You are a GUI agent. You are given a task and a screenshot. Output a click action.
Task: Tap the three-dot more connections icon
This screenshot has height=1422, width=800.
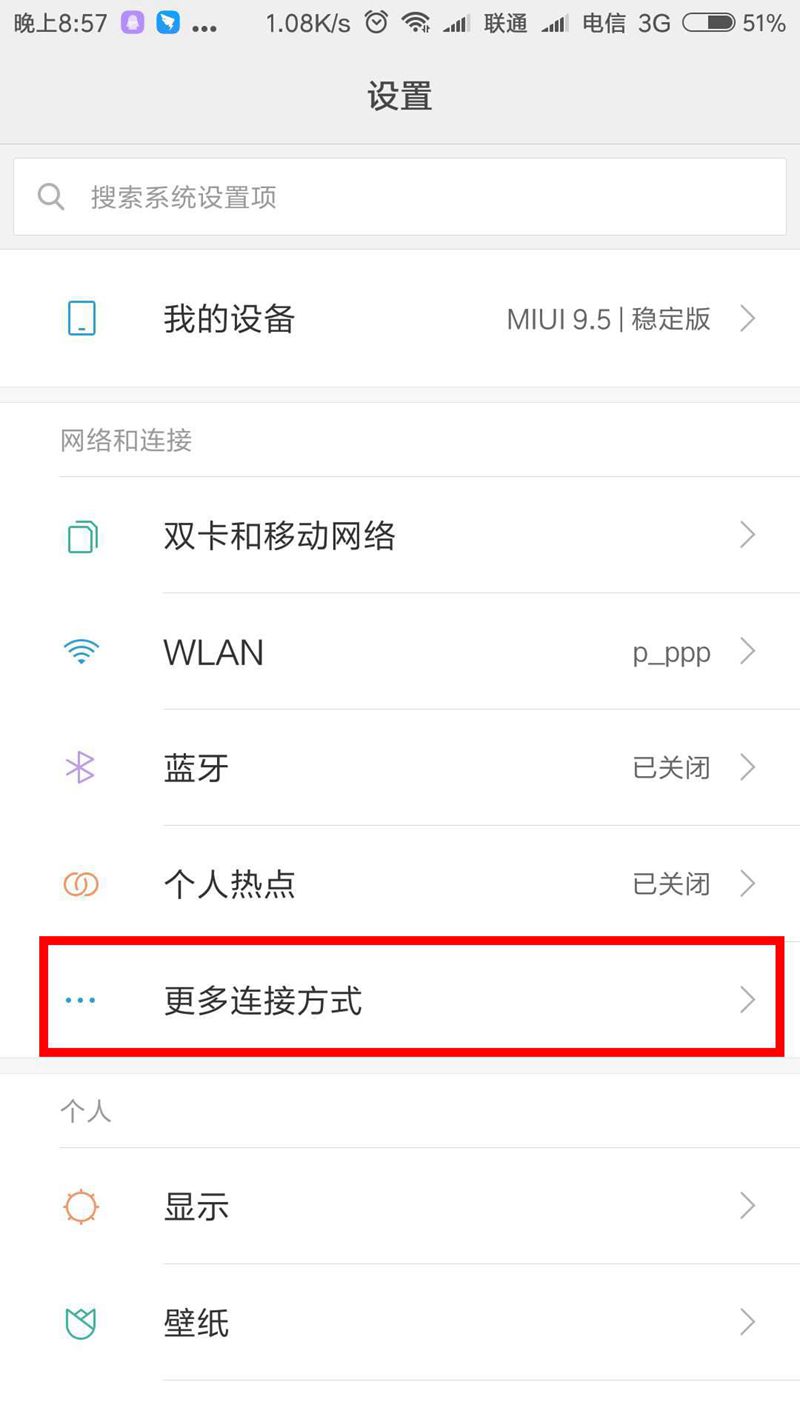pyautogui.click(x=81, y=1000)
